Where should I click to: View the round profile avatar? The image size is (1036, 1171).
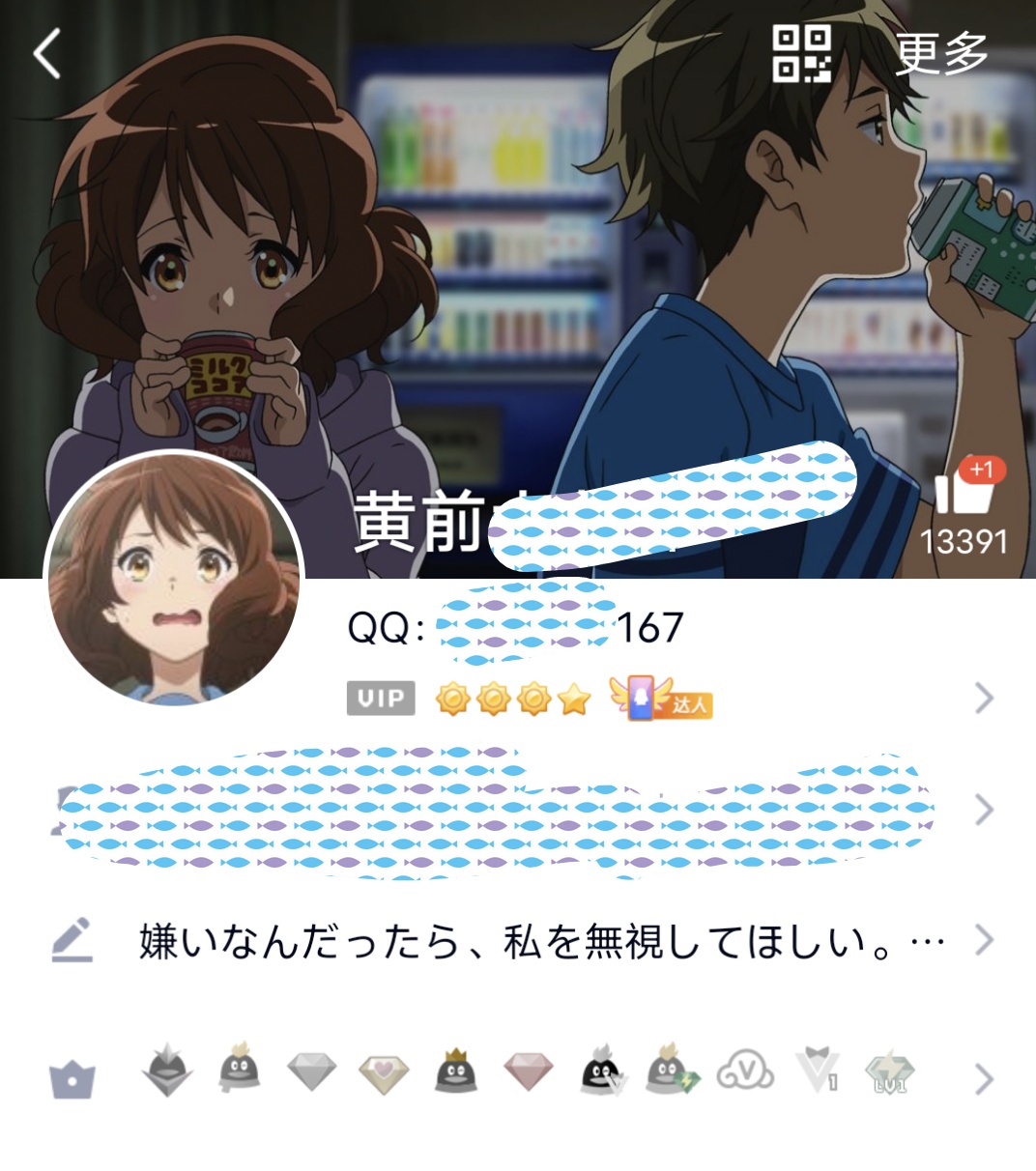pos(174,578)
